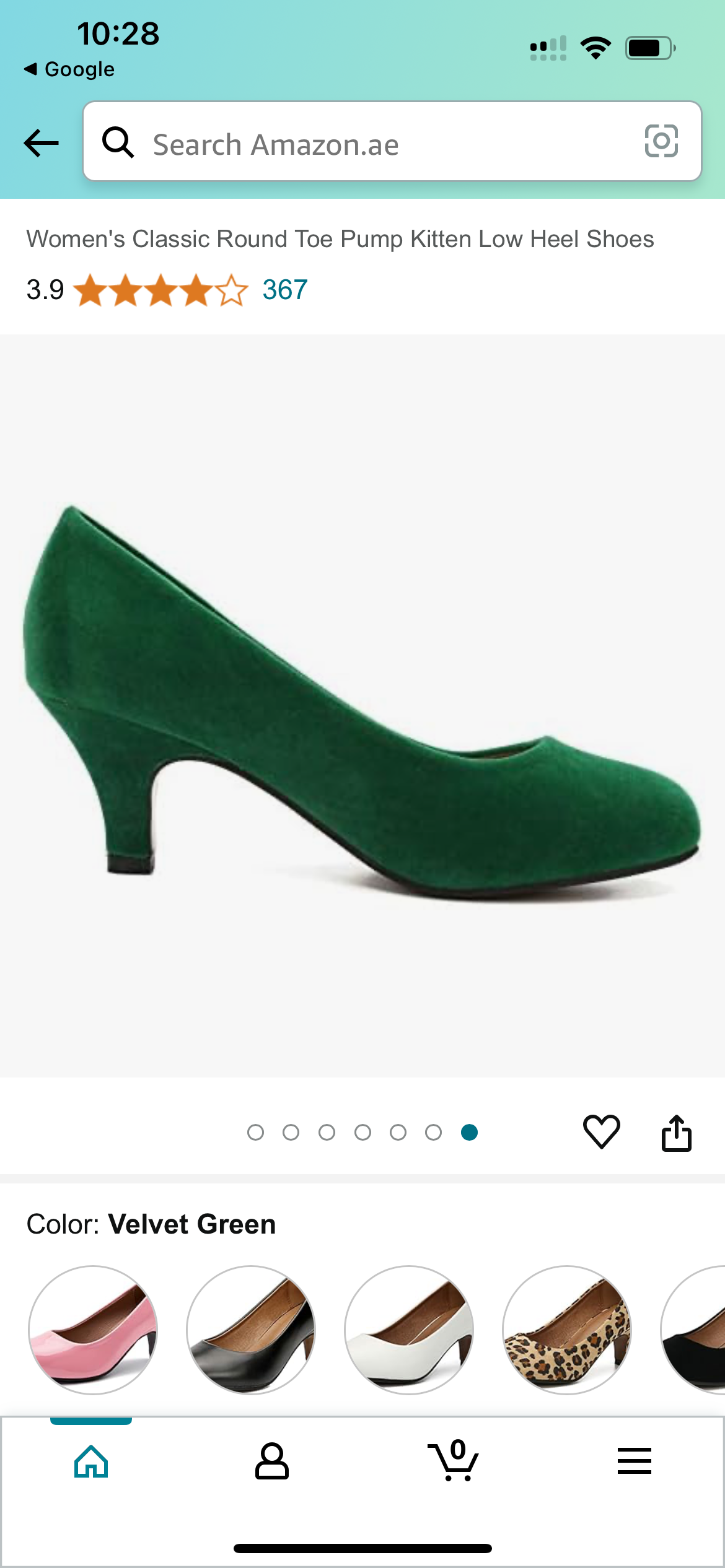Return to Google app
The width and height of the screenshot is (725, 1568).
69,69
